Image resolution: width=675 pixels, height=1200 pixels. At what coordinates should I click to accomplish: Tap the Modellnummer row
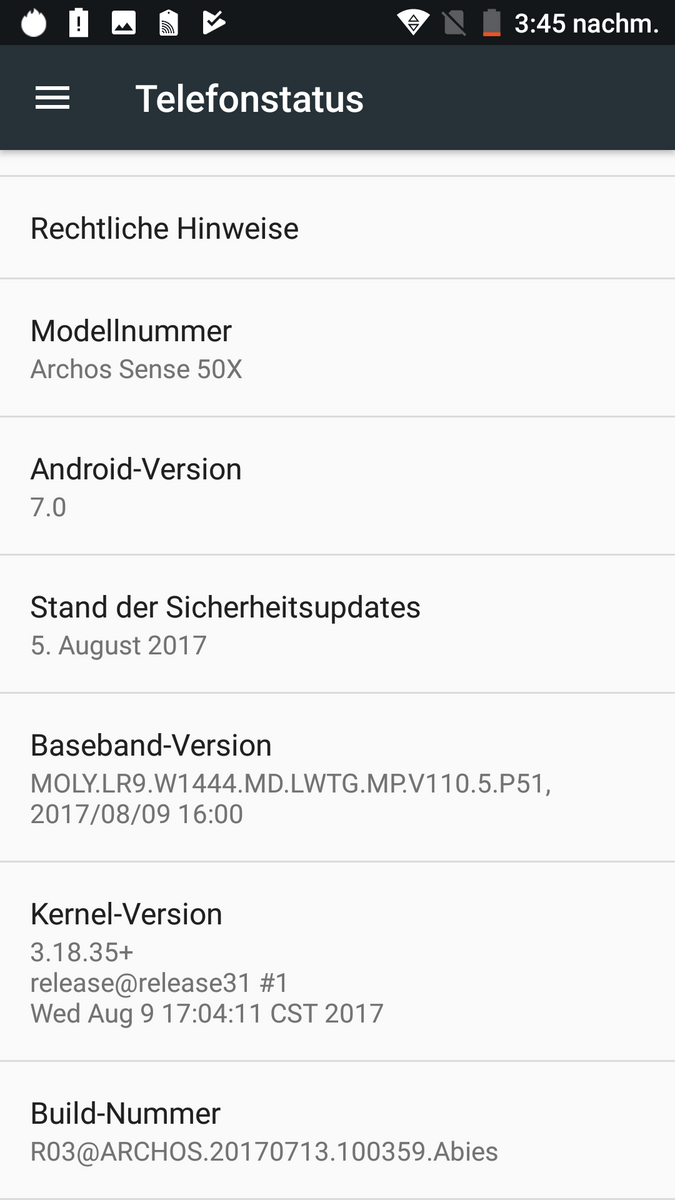(x=337, y=348)
